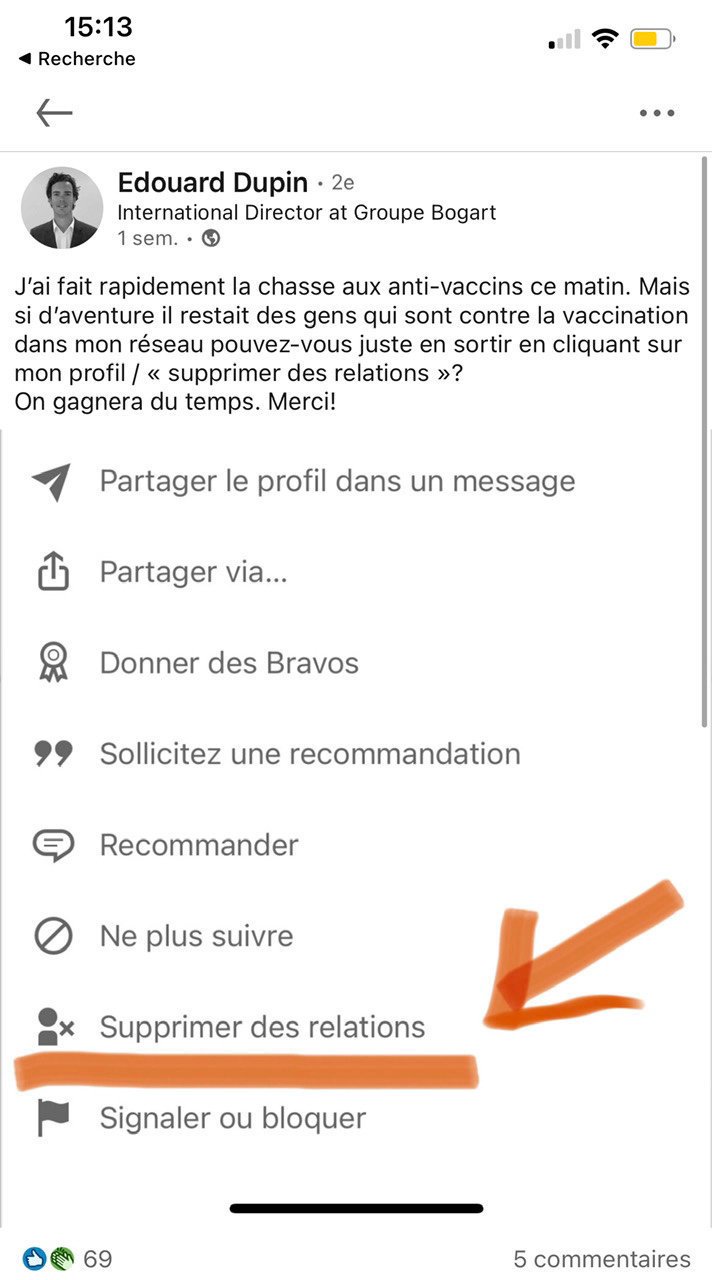Go back with the top arrow

pos(55,113)
